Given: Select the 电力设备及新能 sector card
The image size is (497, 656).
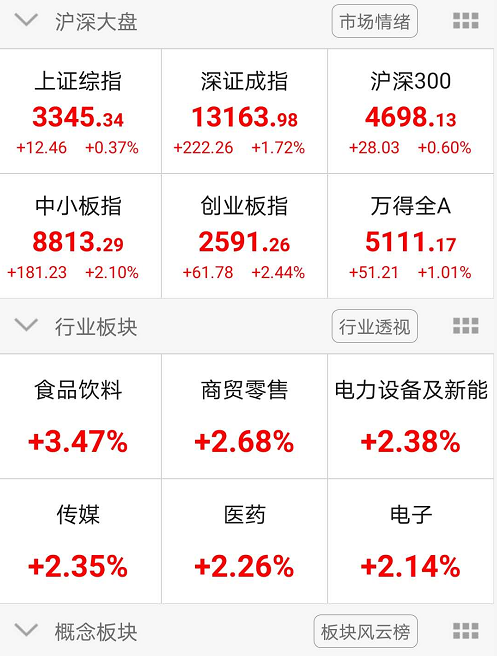Looking at the screenshot, I should (410, 416).
